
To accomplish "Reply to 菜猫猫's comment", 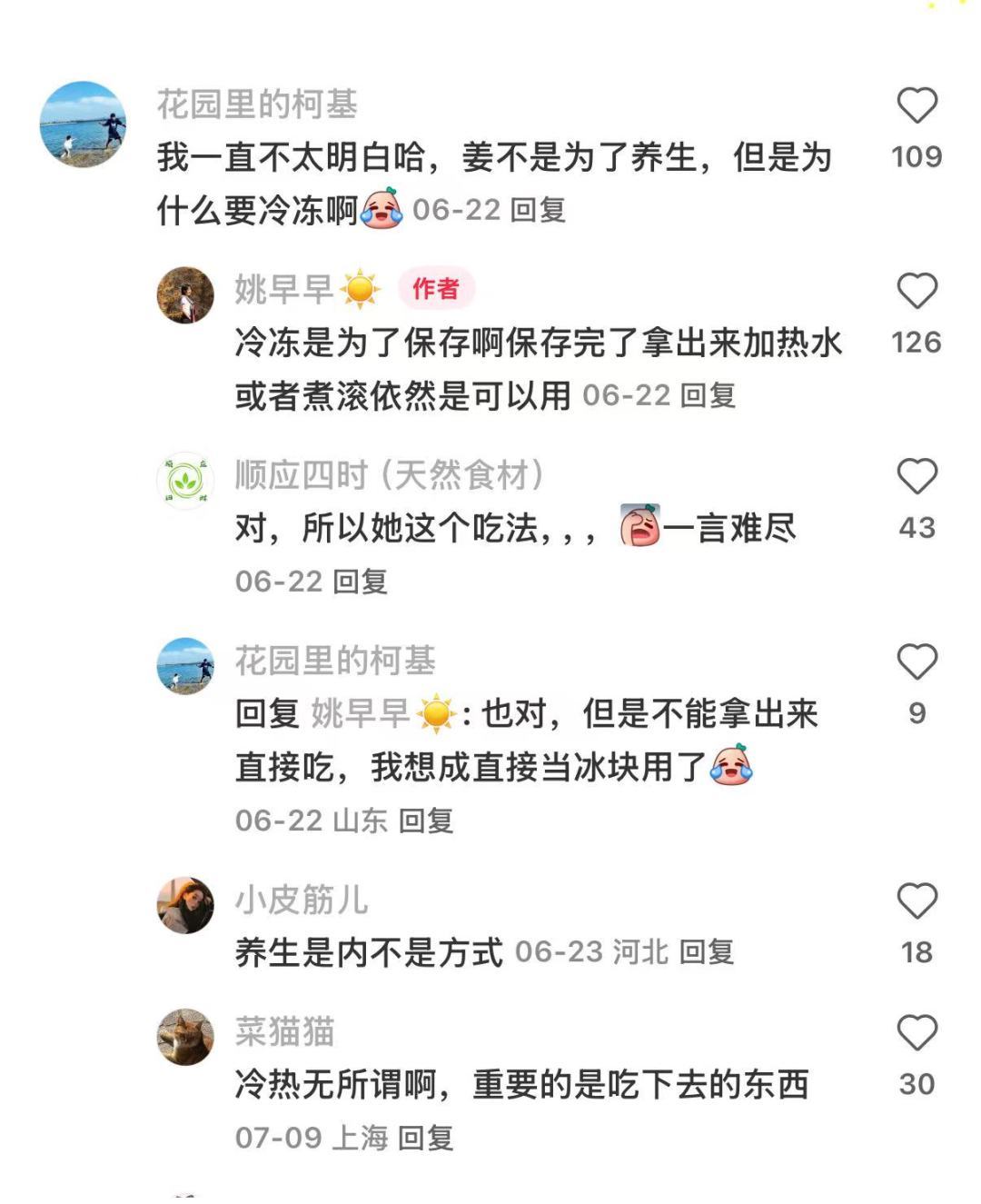I will pyautogui.click(x=426, y=1138).
